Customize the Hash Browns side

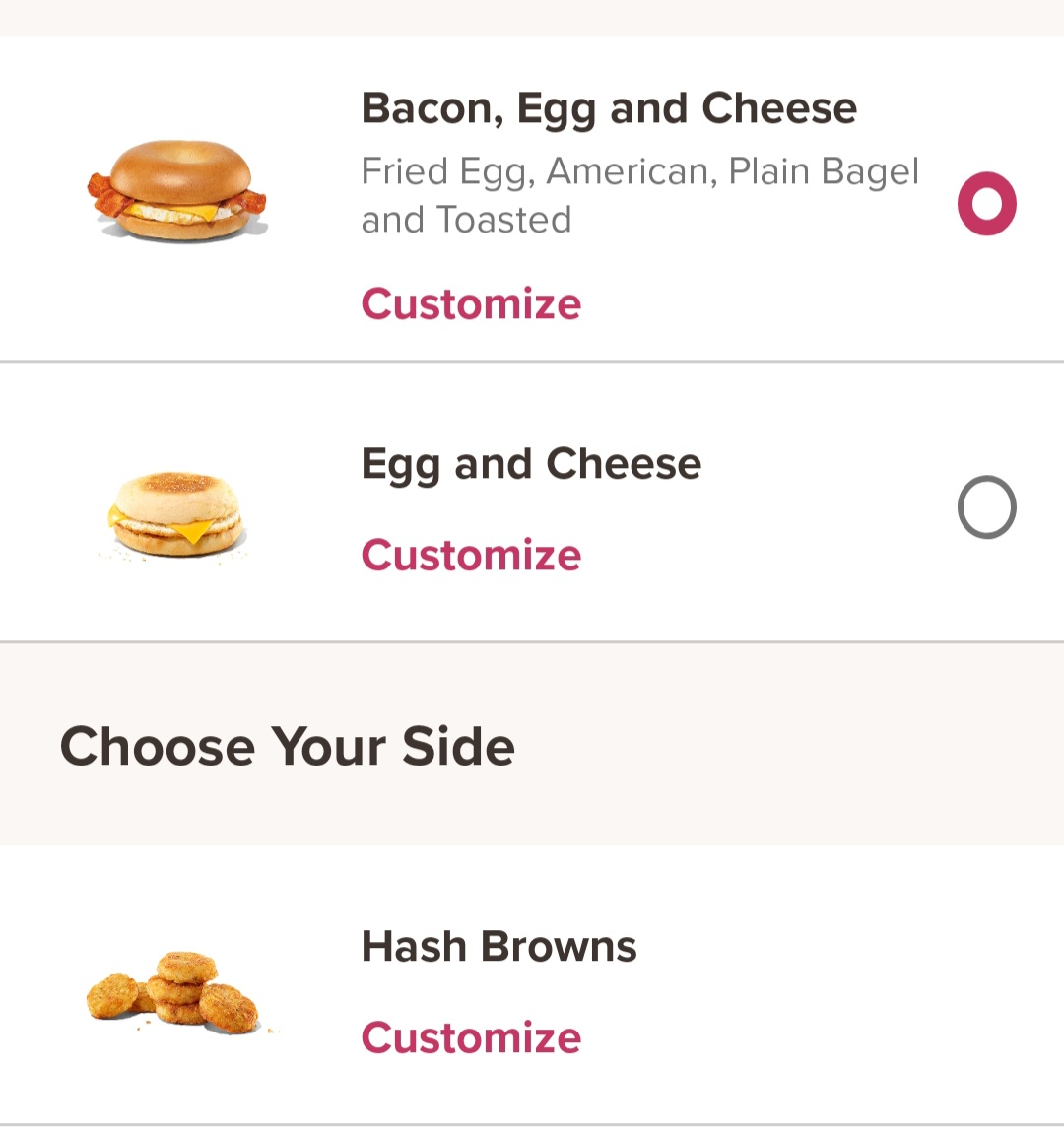click(x=471, y=1037)
